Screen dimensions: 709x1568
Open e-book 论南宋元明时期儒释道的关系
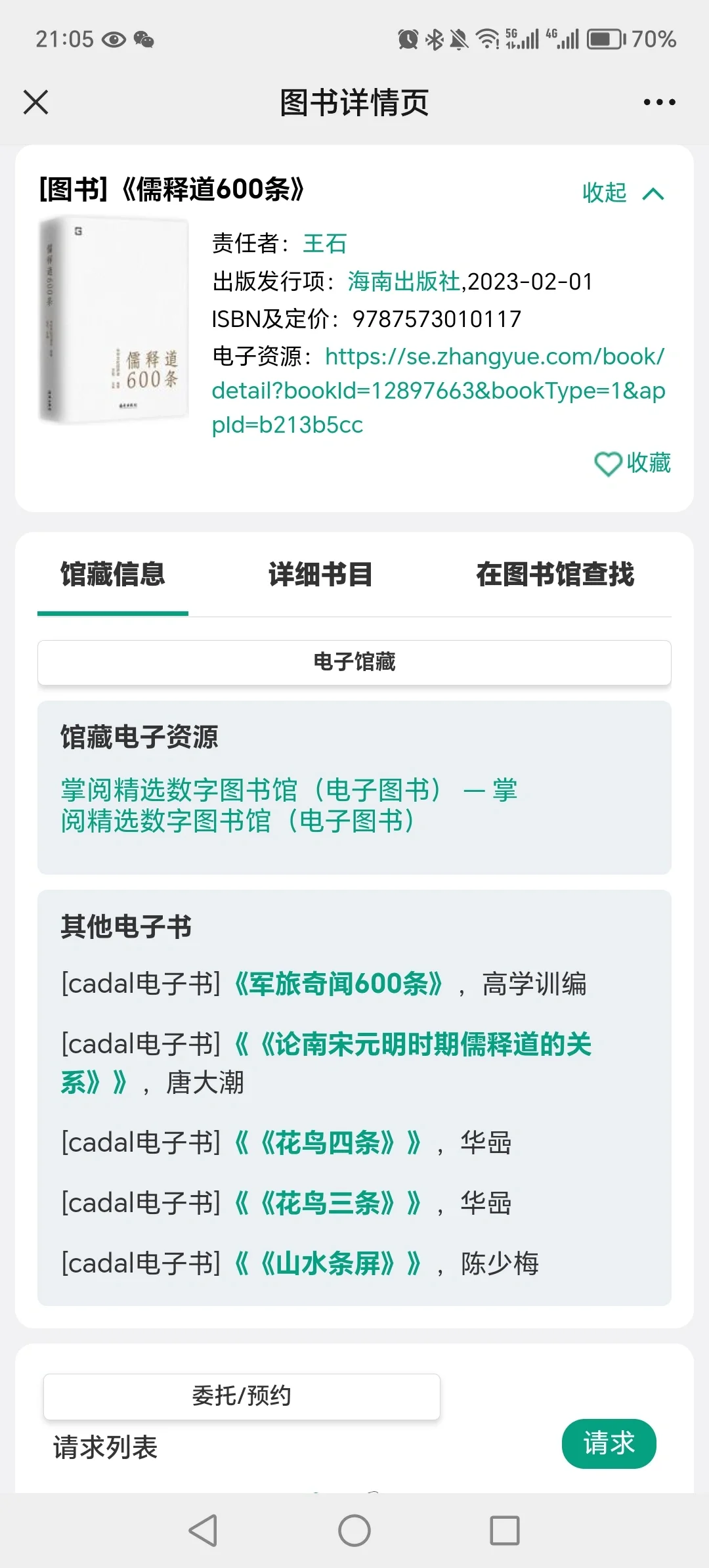pyautogui.click(x=326, y=1063)
